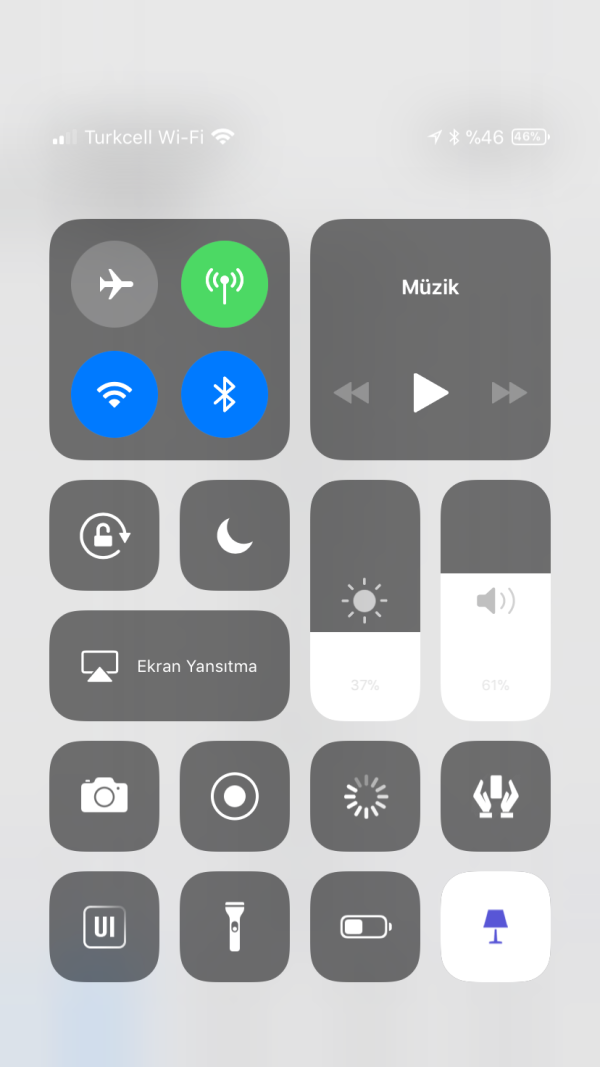Image resolution: width=600 pixels, height=1067 pixels.
Task: Turn off Bluetooth
Action: pyautogui.click(x=225, y=395)
